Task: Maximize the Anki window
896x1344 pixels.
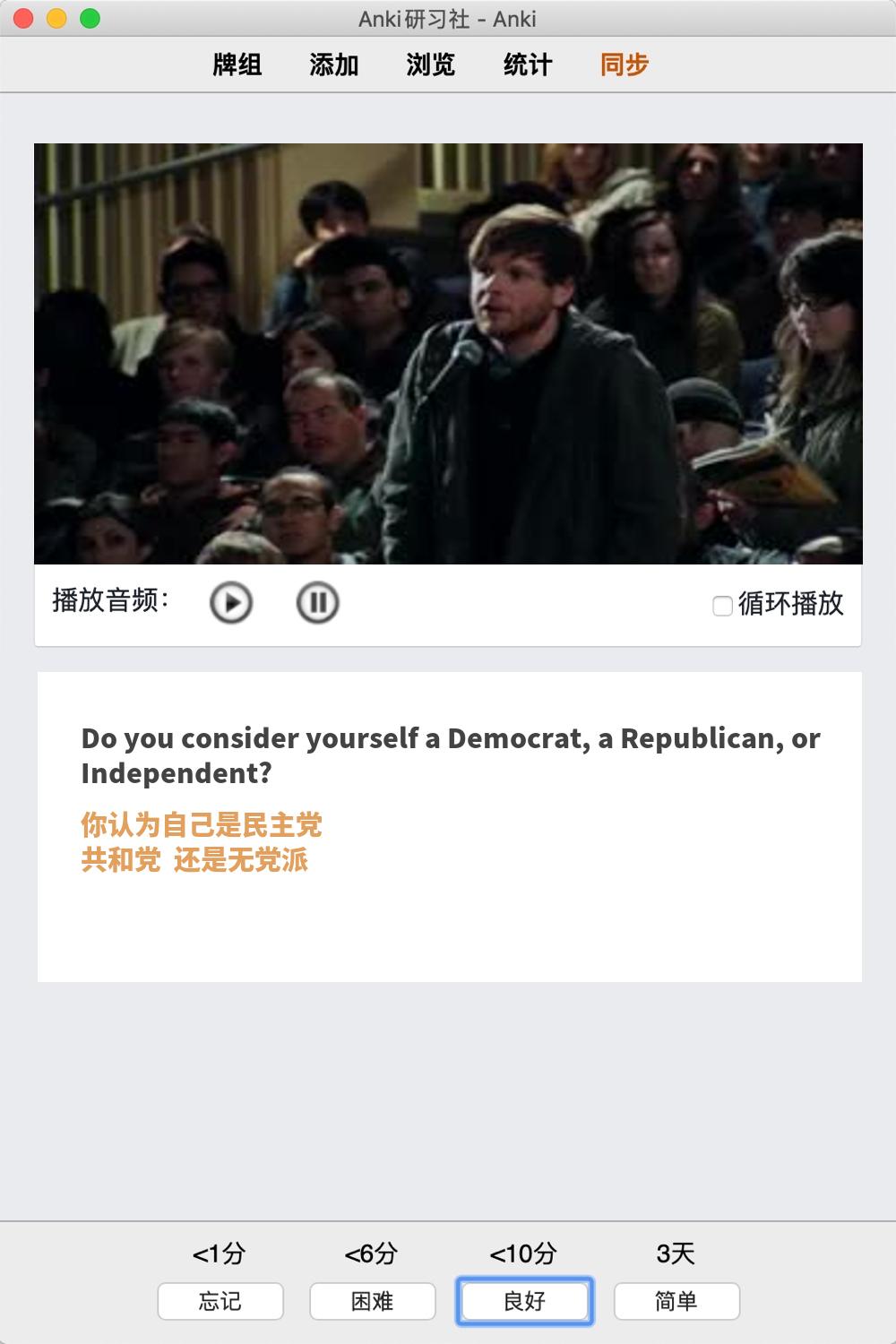Action: pos(90,18)
